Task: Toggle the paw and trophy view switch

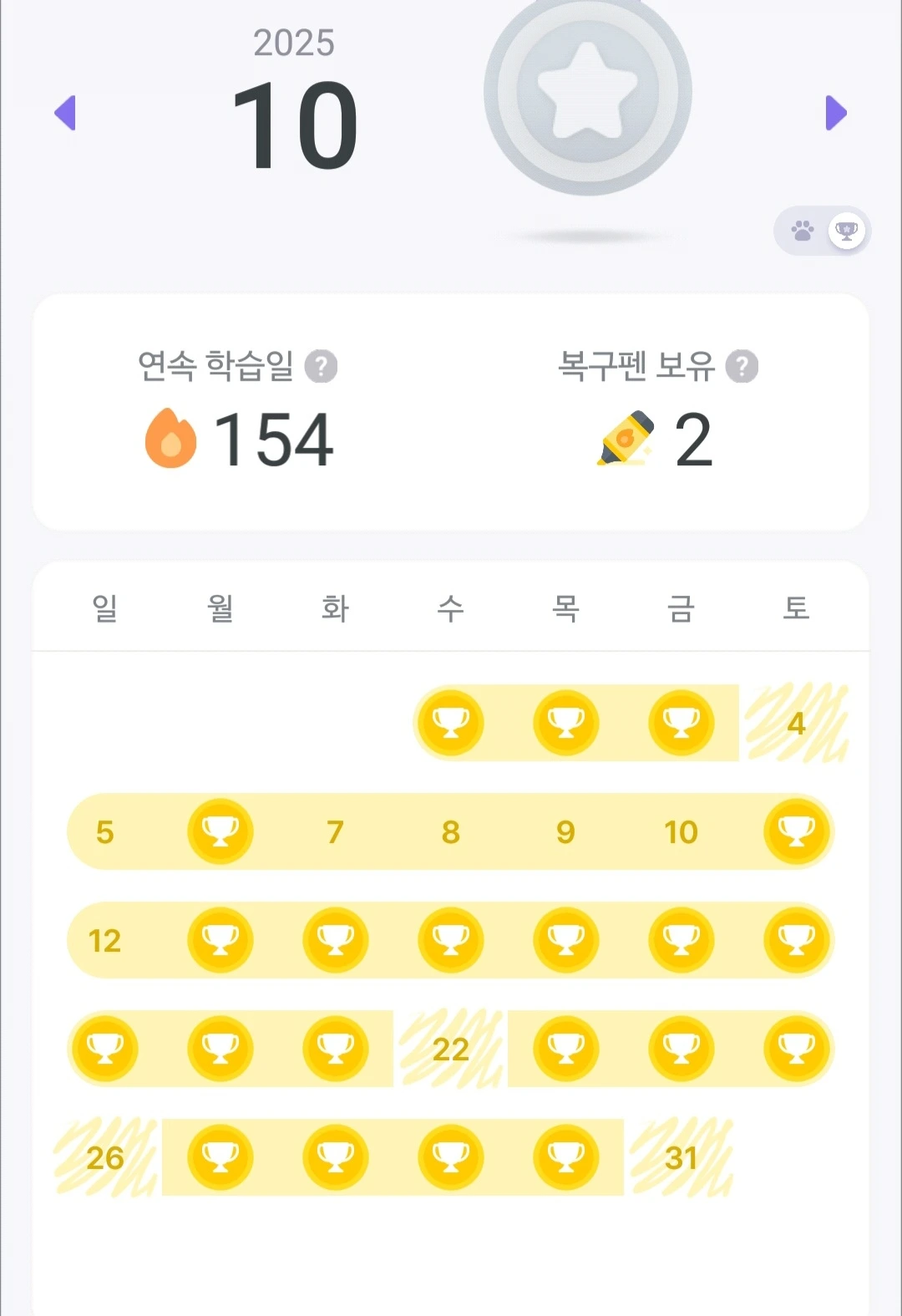Action: (x=823, y=231)
